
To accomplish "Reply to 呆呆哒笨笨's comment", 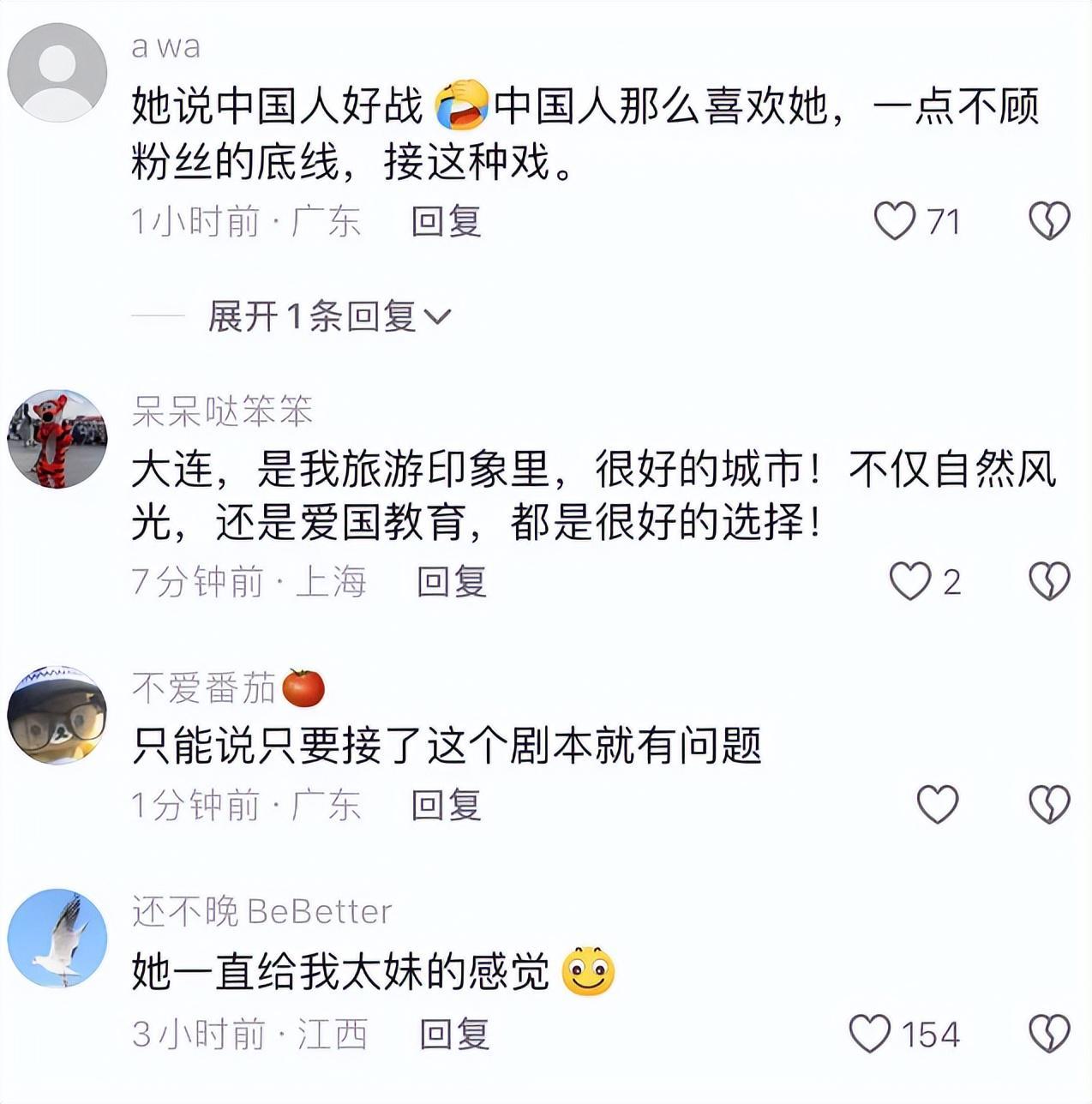I will 452,582.
